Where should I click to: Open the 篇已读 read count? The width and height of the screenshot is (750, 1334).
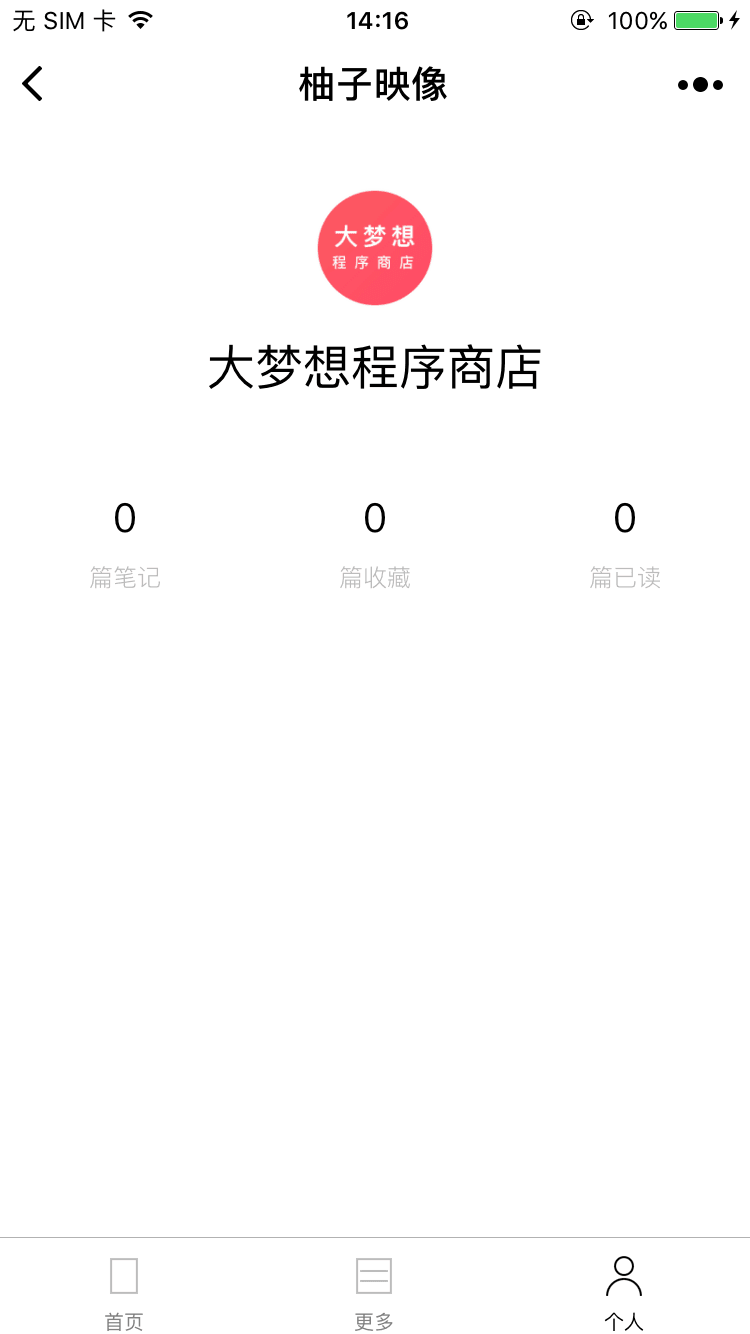(x=625, y=545)
